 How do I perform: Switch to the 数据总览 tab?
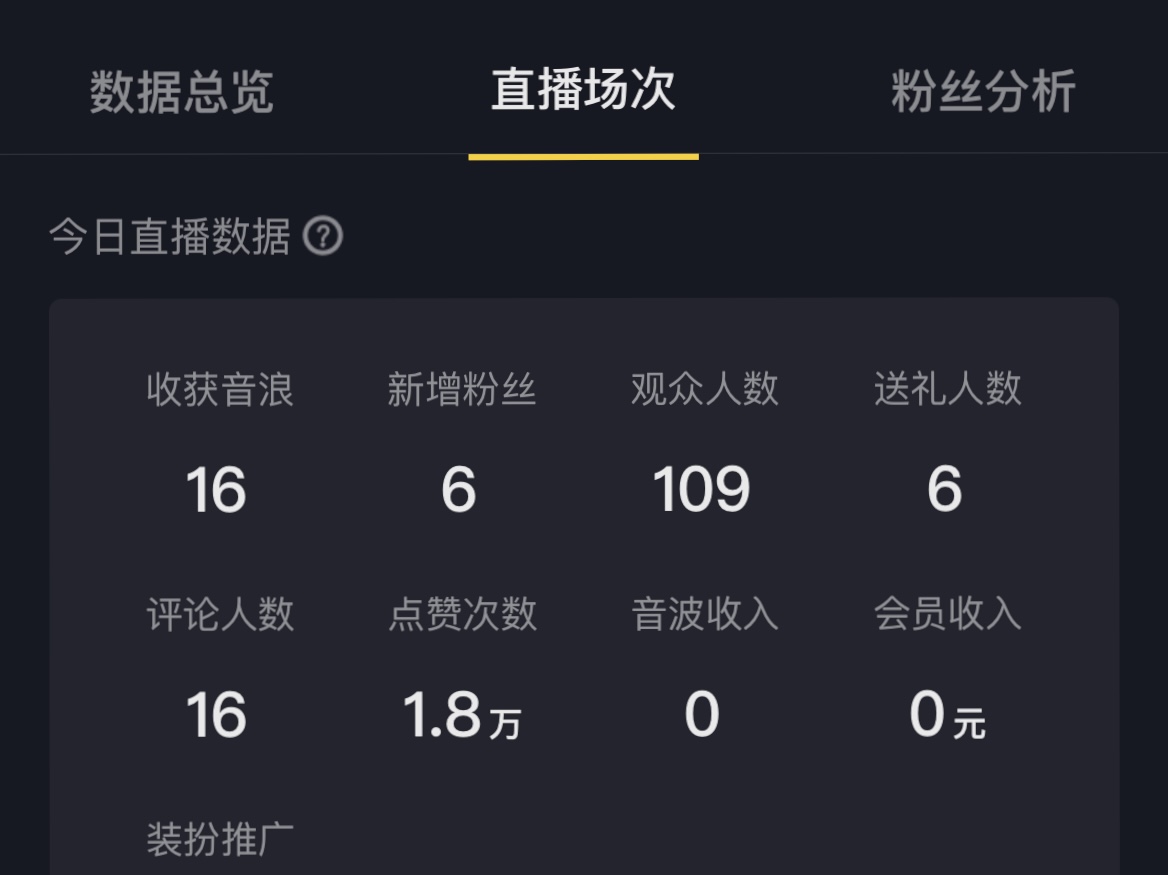tap(181, 92)
